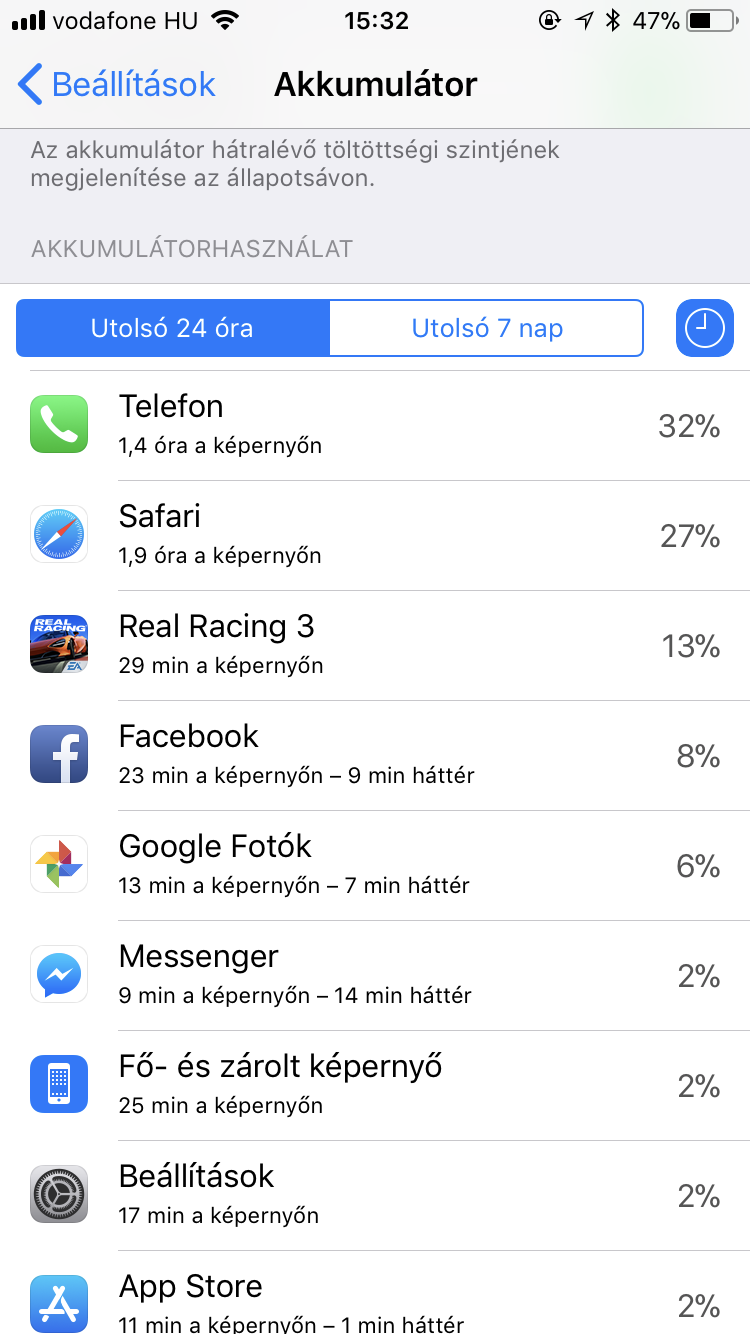Select the Google Fotók row

[x=375, y=866]
